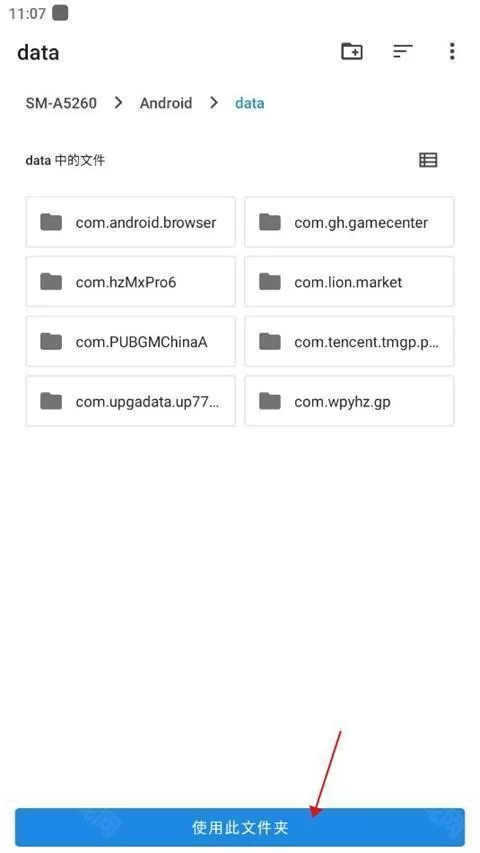
Task: Open the three-dot overflow menu
Action: tap(452, 52)
